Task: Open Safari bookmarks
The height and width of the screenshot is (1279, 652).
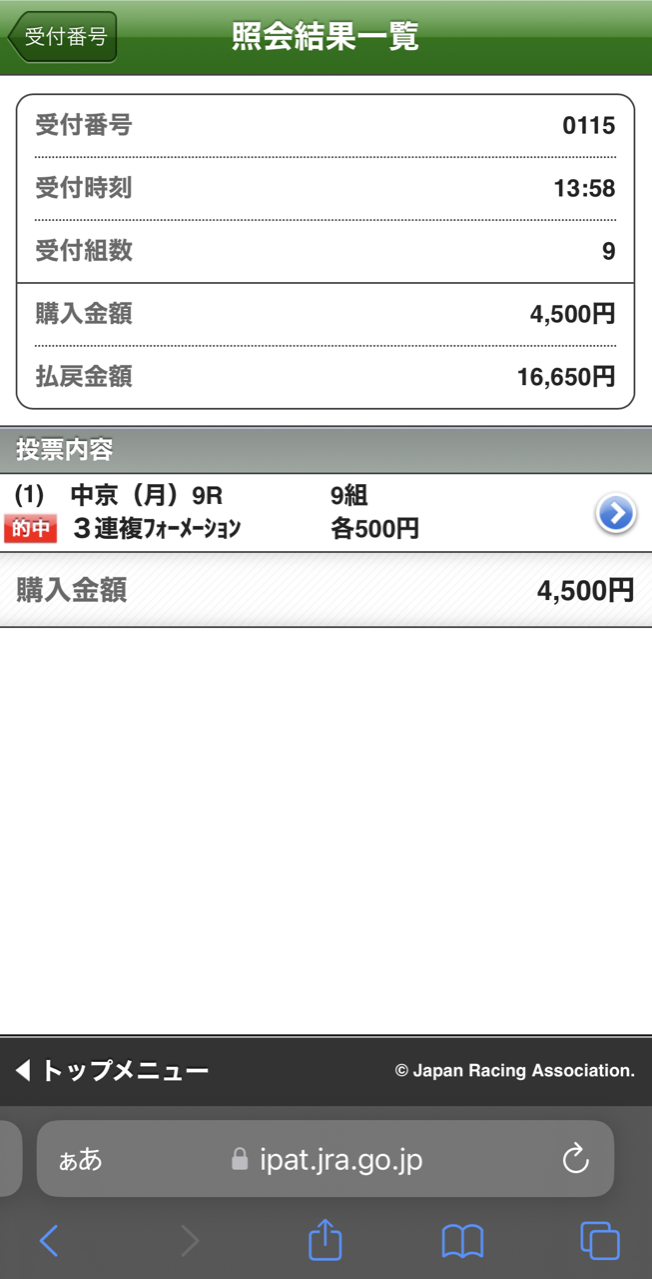Action: [462, 1242]
